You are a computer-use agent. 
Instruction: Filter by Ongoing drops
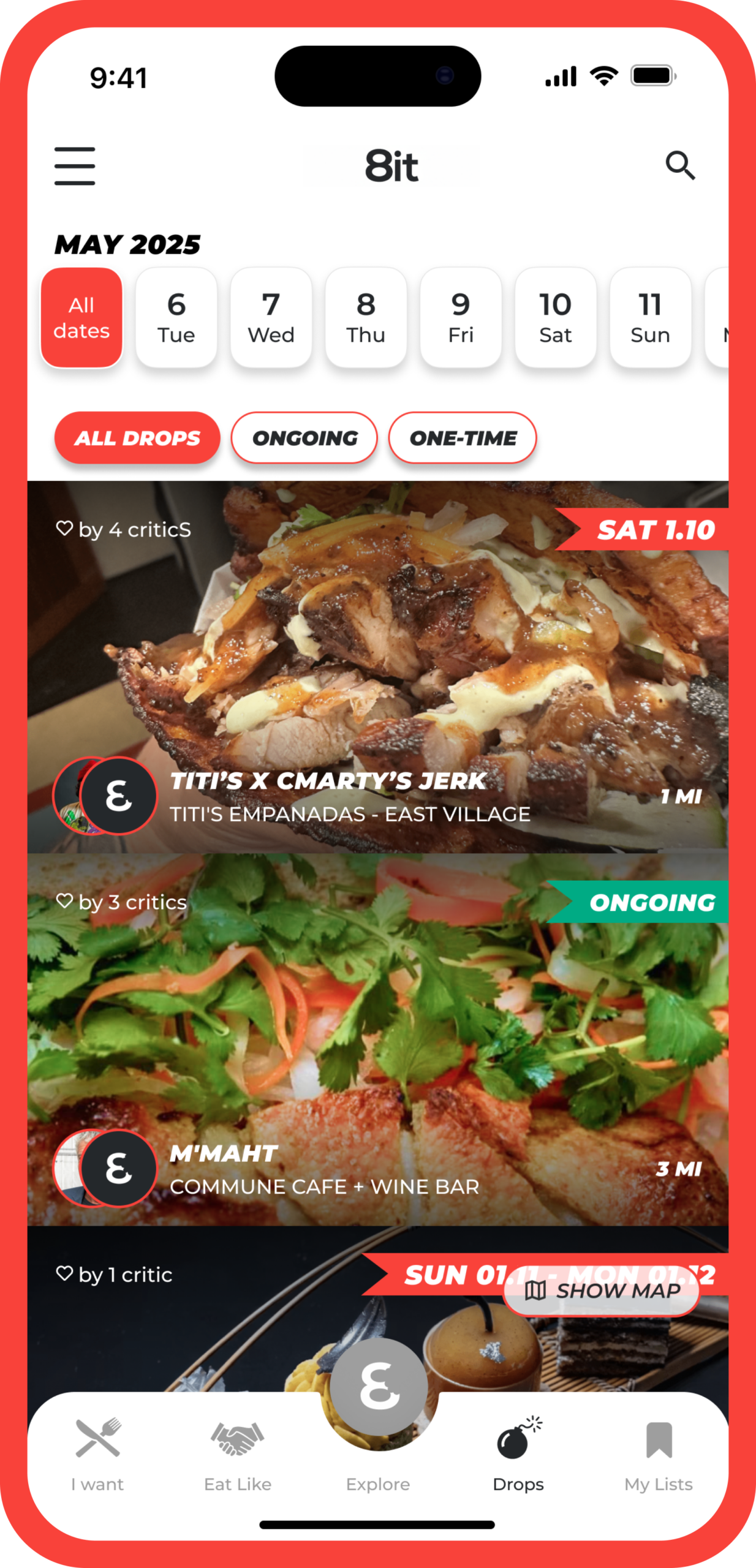(x=304, y=438)
